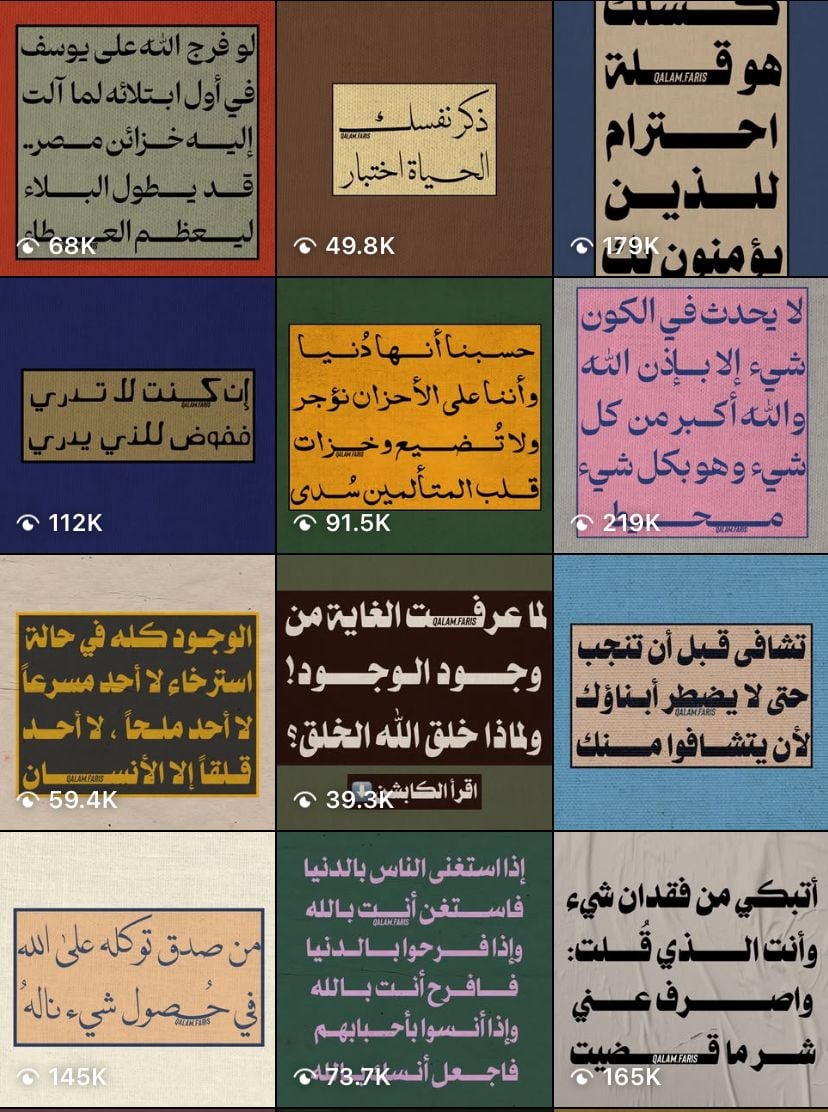Open the green post with 73.7K views
Viewport: 828px width, 1112px height.
414,968
